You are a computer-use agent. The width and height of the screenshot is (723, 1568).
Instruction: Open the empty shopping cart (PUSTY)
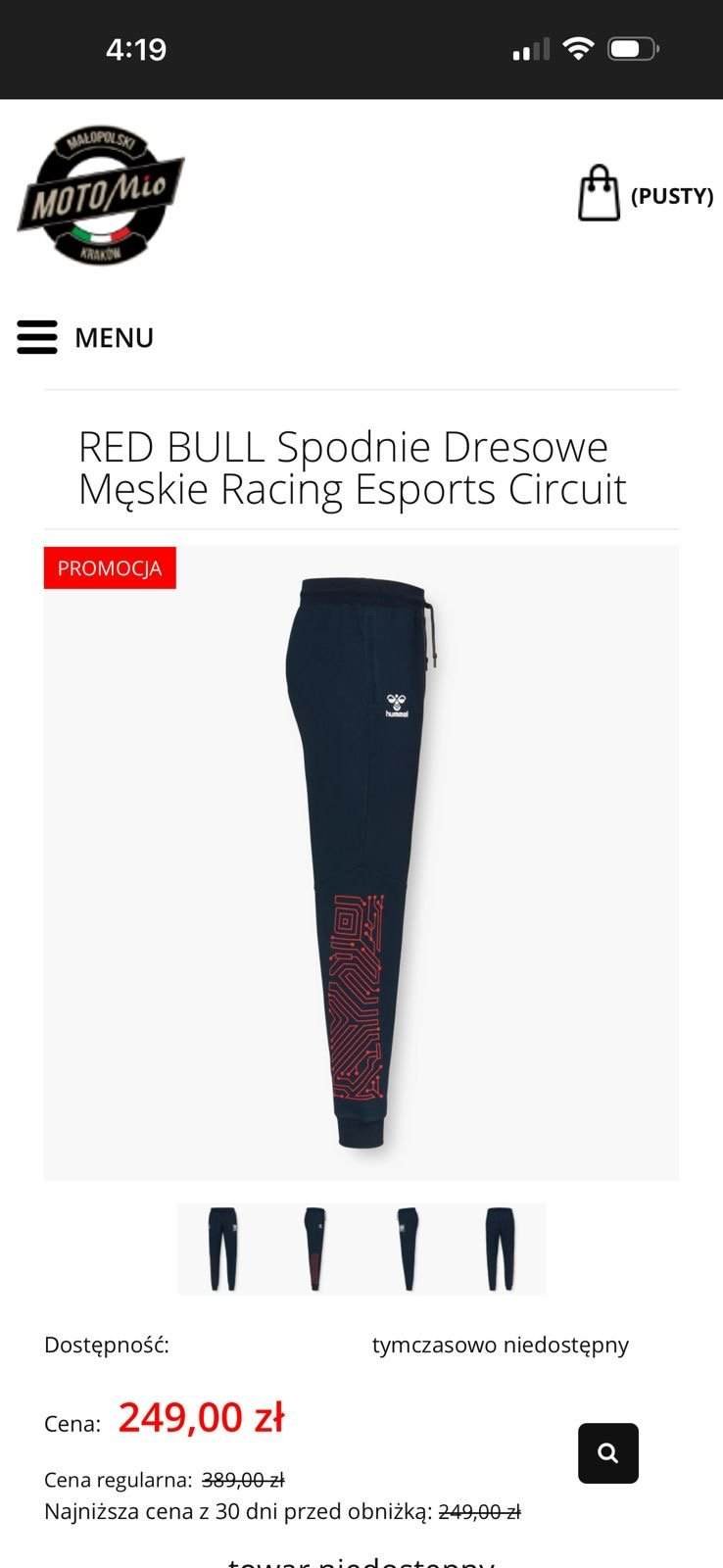tap(645, 194)
